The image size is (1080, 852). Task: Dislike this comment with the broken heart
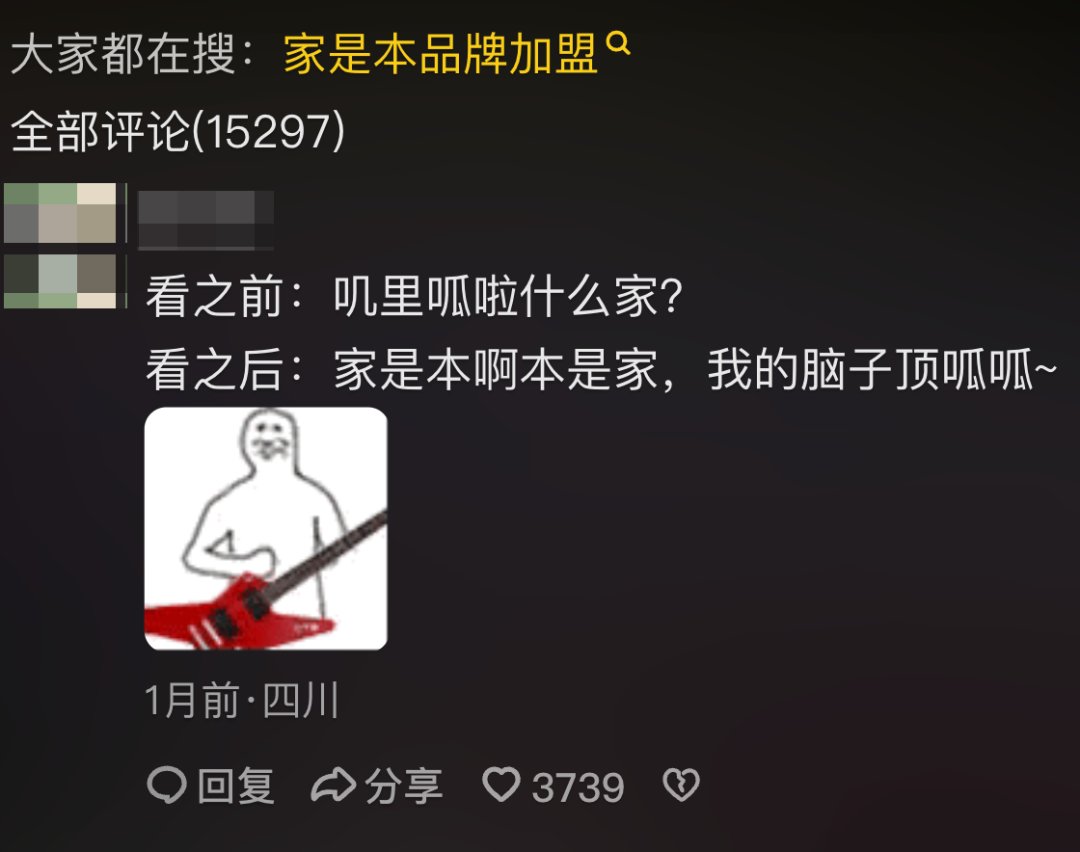point(681,786)
